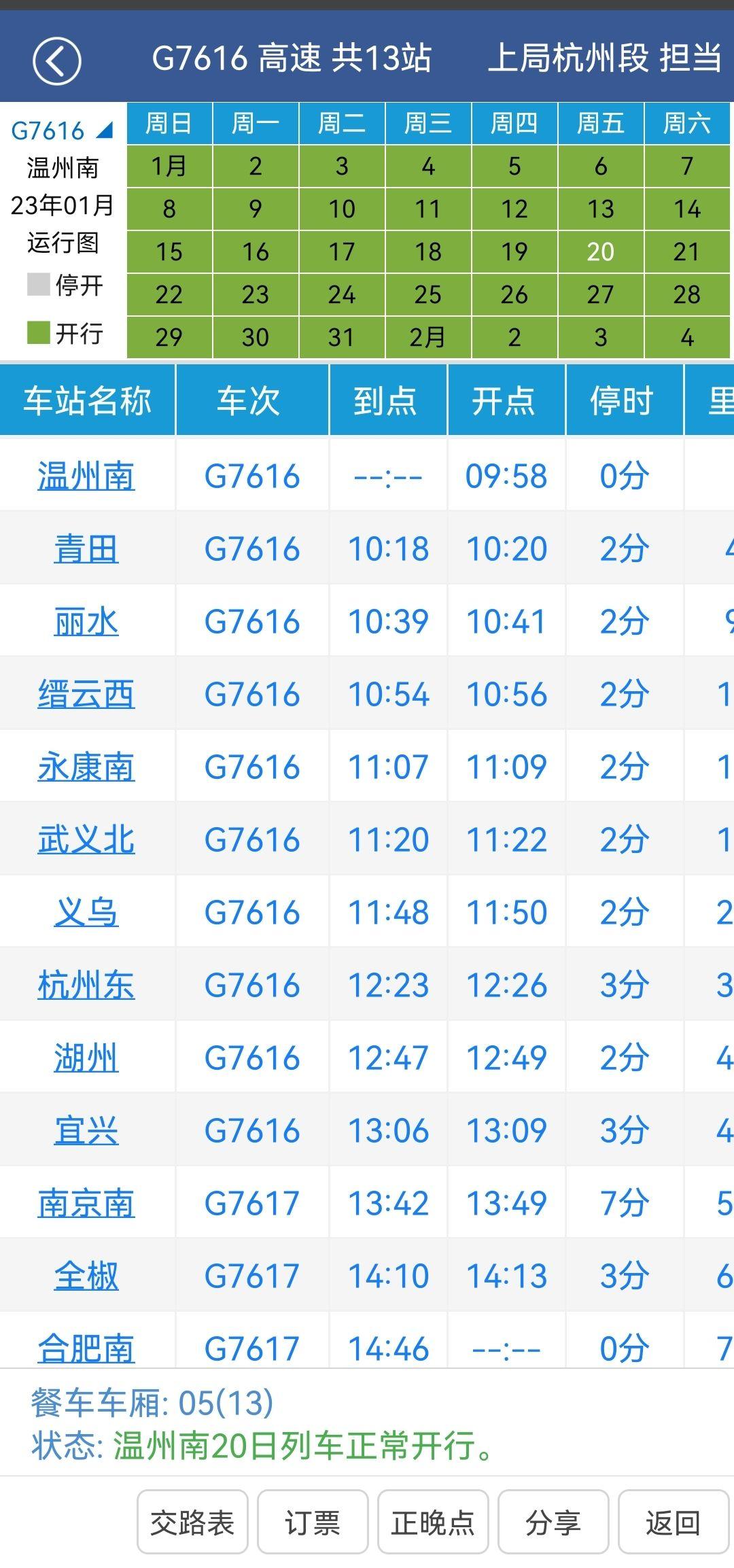Open the 义乌 station link
734x1568 pixels.
tap(86, 912)
